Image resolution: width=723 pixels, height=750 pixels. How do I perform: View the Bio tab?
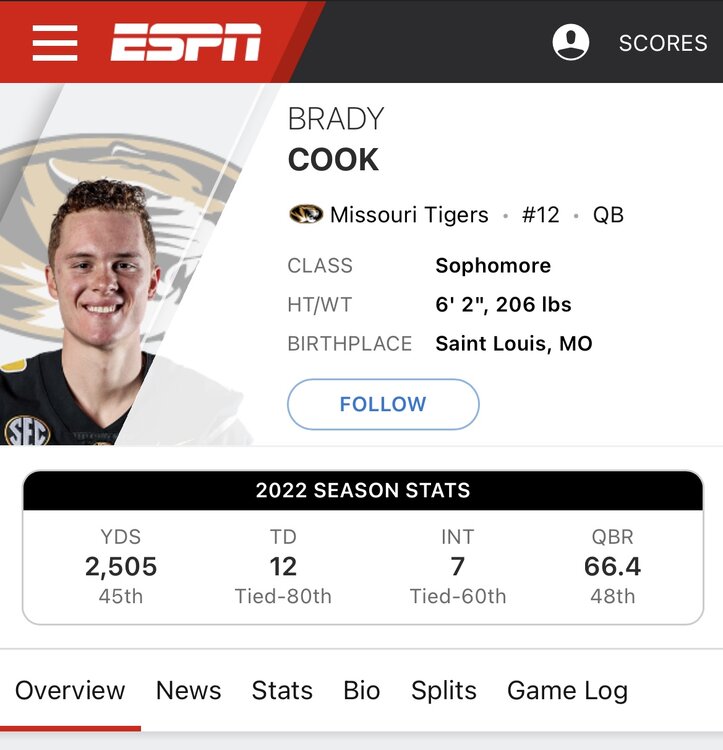tap(361, 690)
